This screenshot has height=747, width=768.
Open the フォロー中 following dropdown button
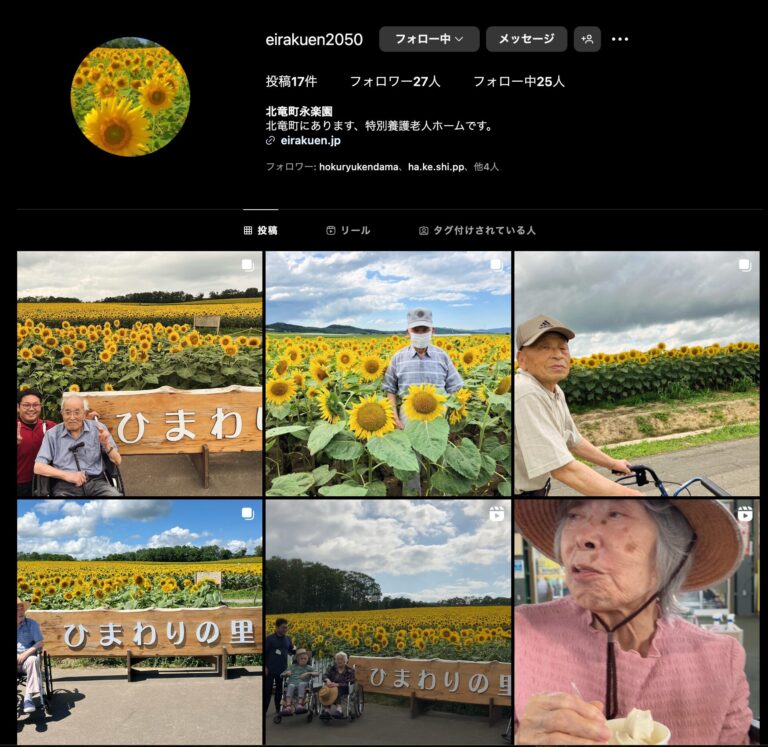428,39
